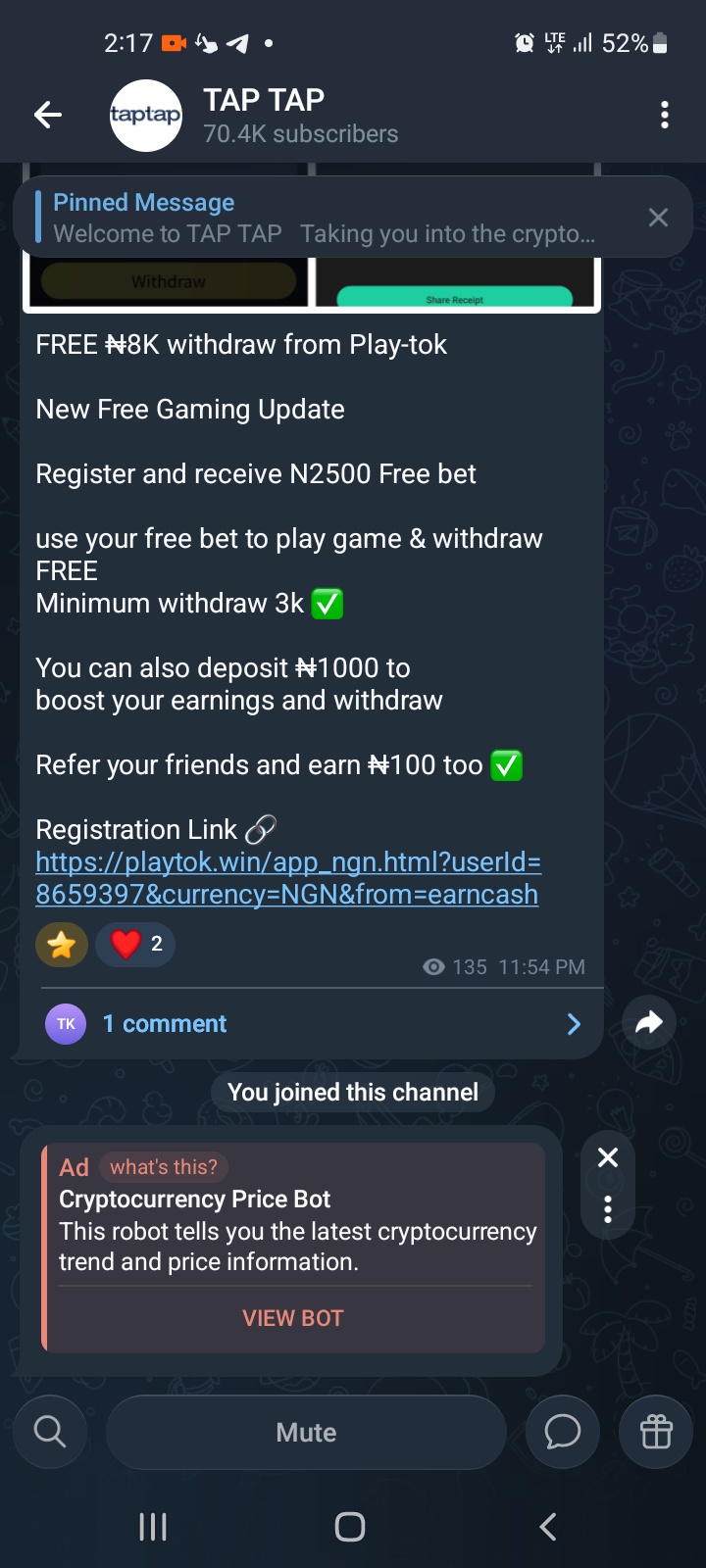706x1568 pixels.
Task: Go back from TAP TAP channel
Action: 48,116
